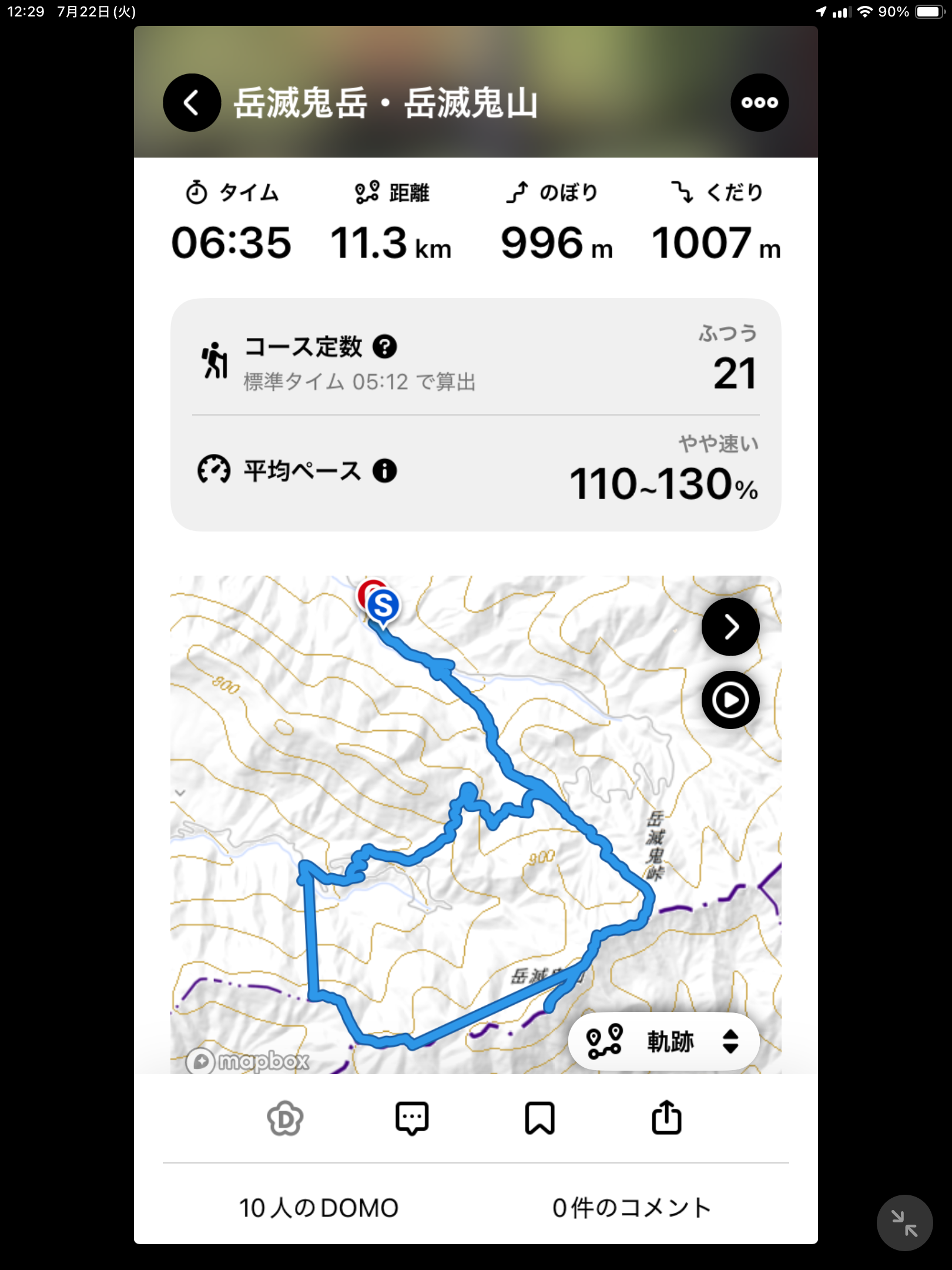View the 10 人の DOMO list

[x=319, y=1208]
